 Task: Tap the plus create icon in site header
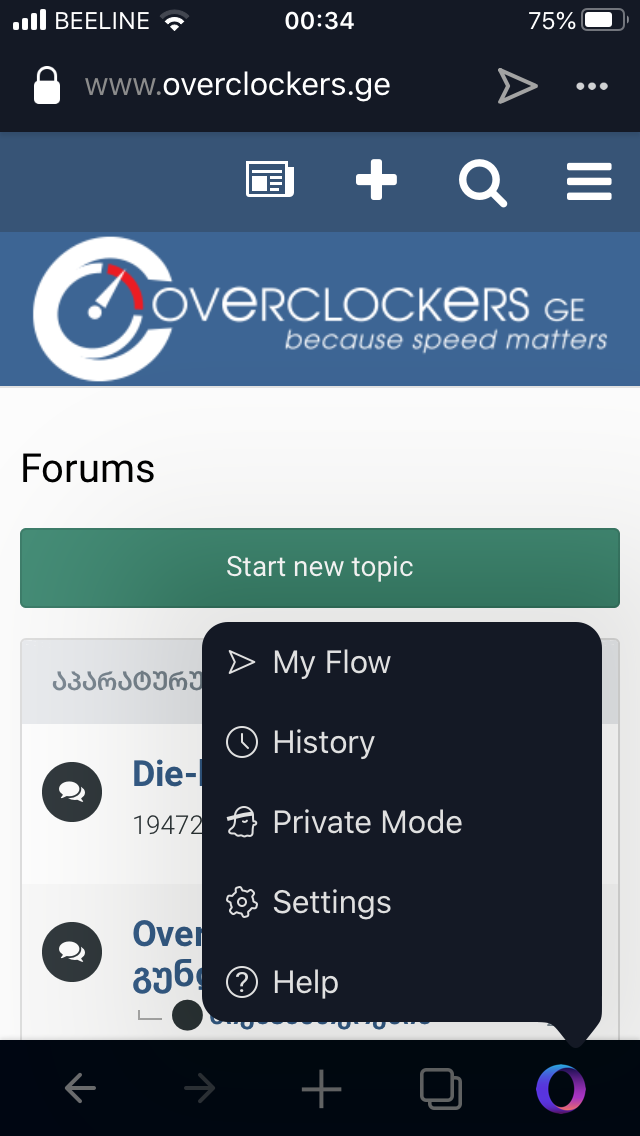(376, 180)
